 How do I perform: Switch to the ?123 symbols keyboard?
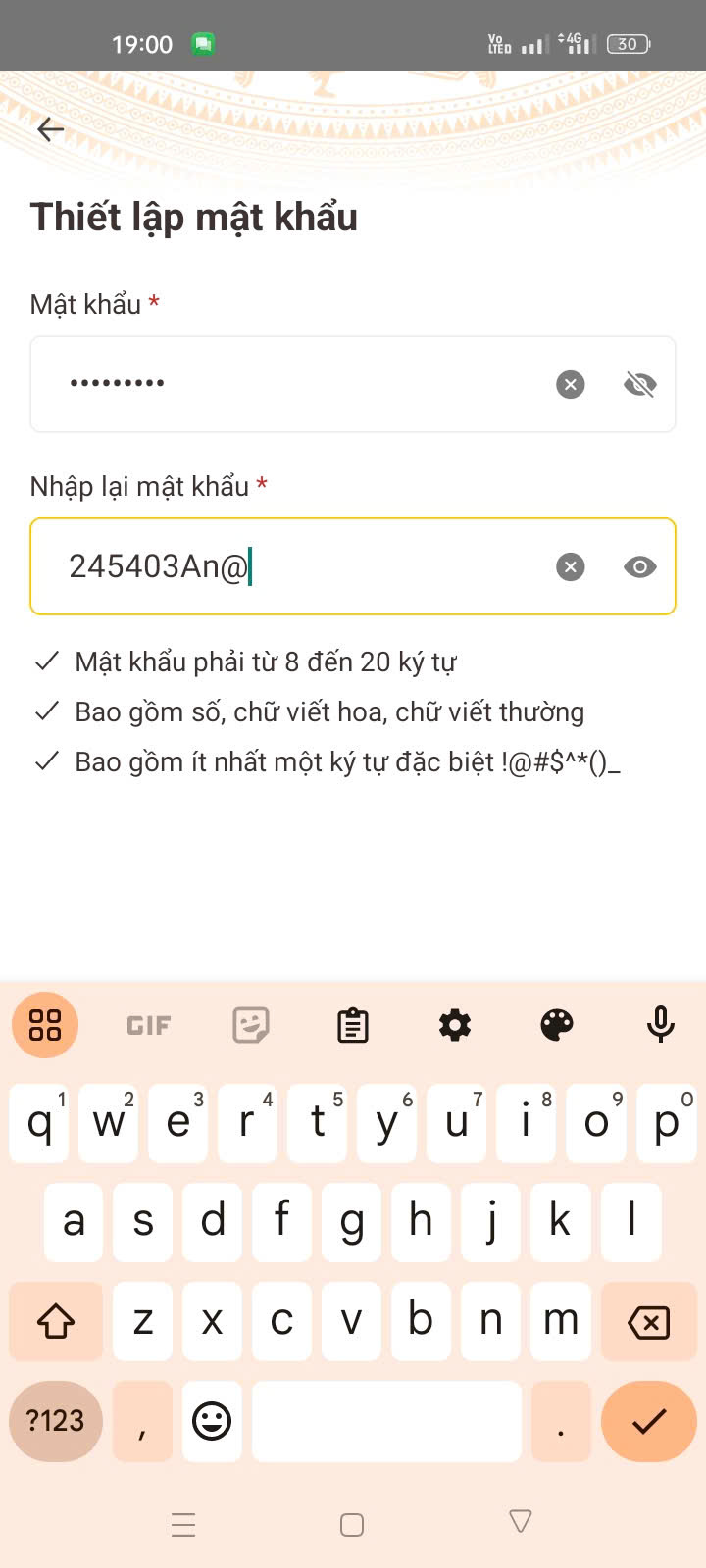coord(56,1421)
